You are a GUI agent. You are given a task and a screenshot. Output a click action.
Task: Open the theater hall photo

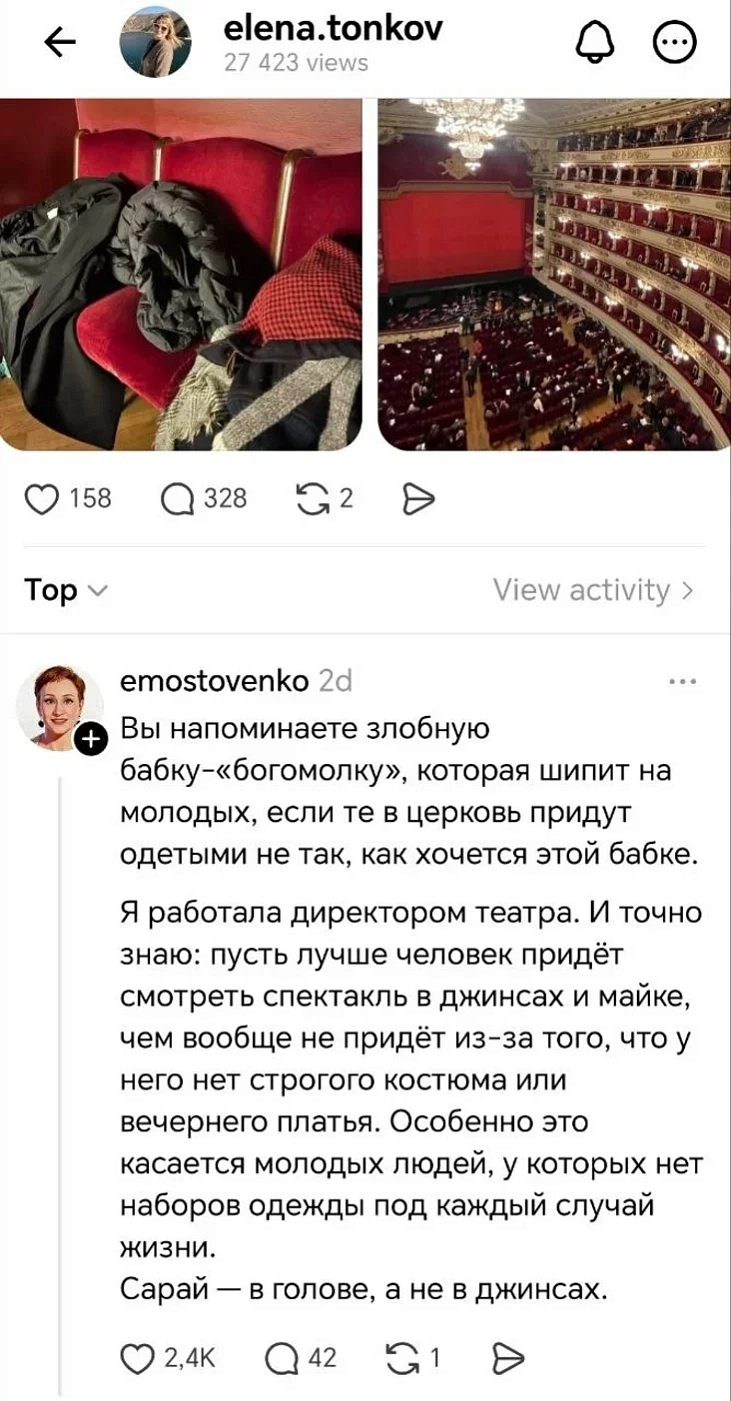[x=553, y=274]
